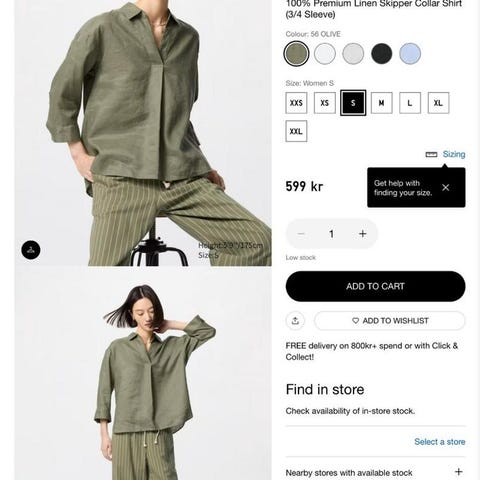Dismiss the size help tooltip
Image resolution: width=480 pixels, height=480 pixels.
click(446, 188)
